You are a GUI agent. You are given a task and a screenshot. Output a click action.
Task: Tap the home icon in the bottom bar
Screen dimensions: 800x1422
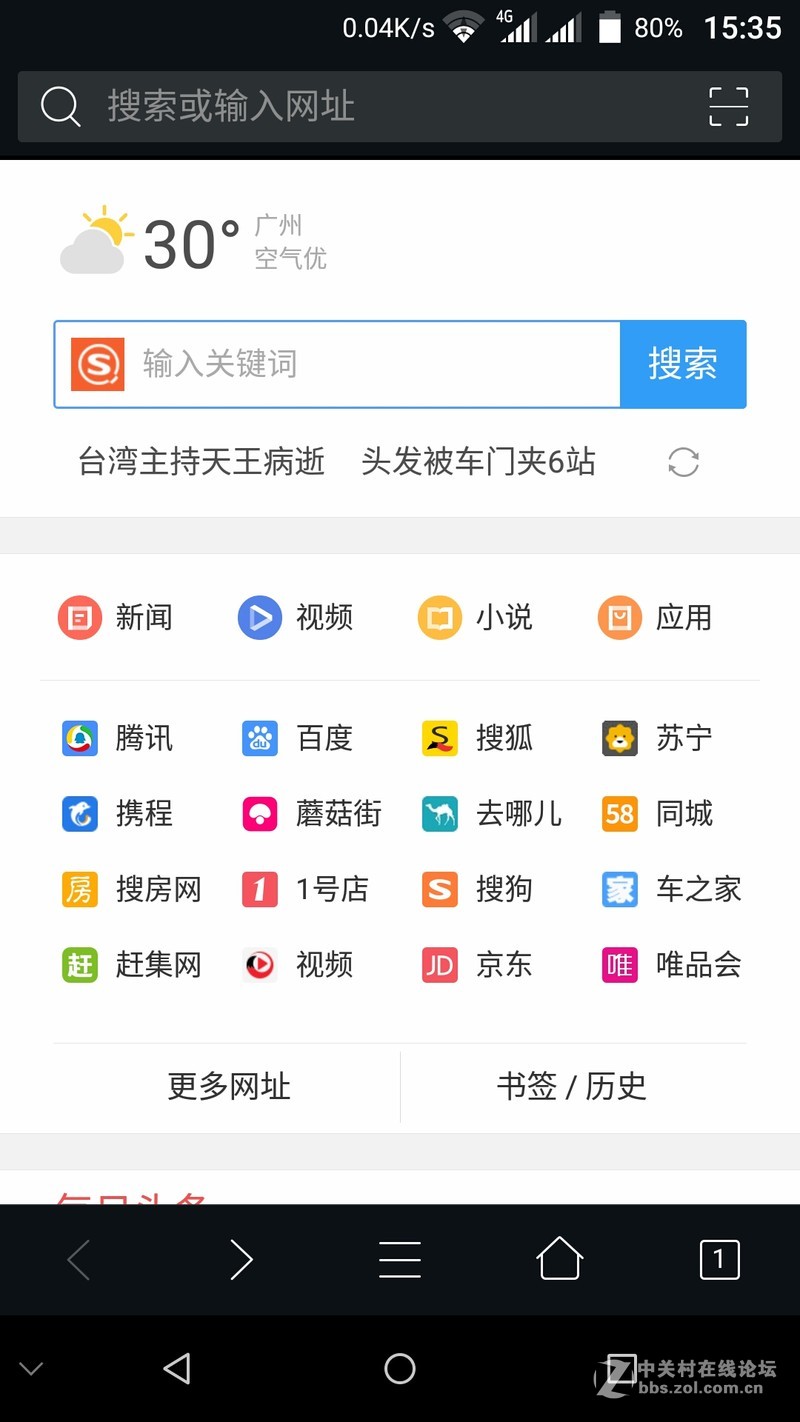(559, 1260)
